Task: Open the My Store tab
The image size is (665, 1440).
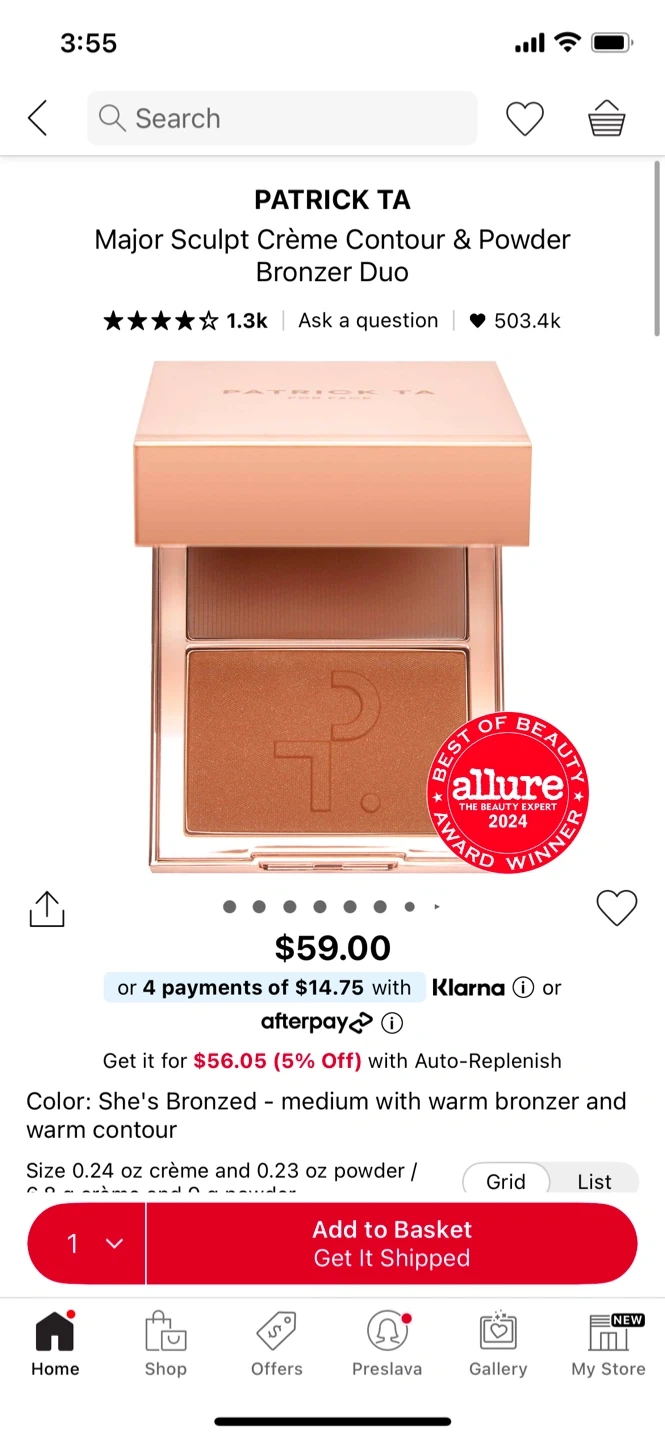Action: [x=609, y=1344]
